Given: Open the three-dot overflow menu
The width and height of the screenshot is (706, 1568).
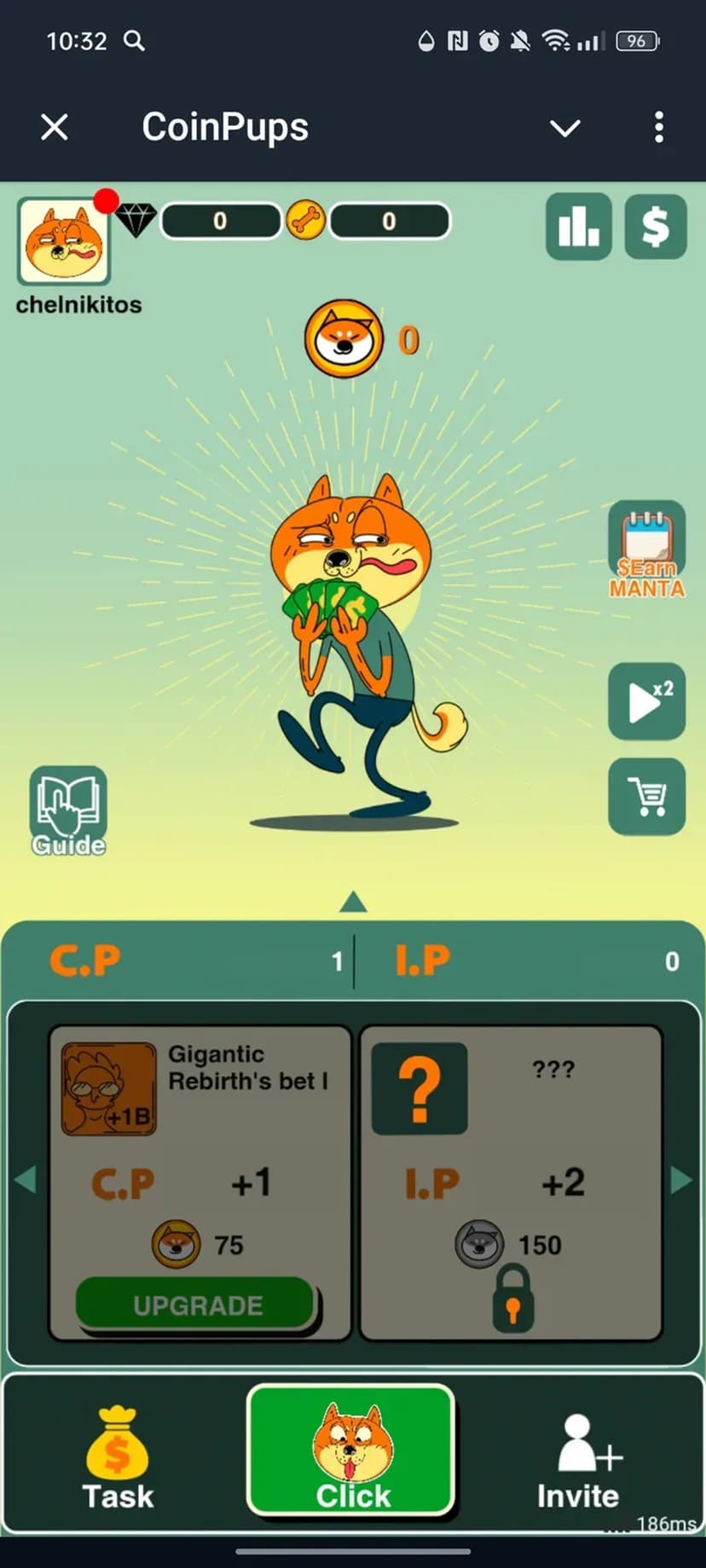Looking at the screenshot, I should tap(658, 128).
